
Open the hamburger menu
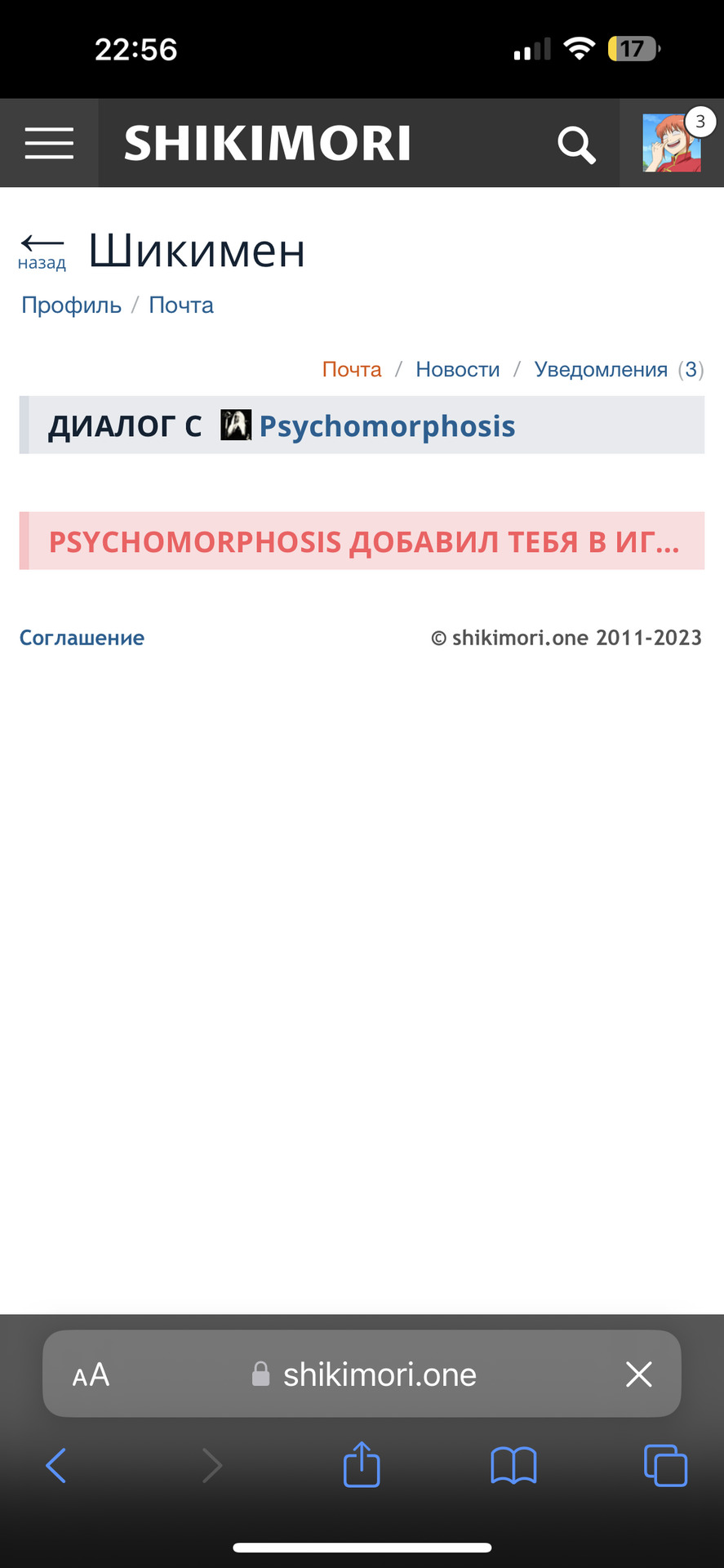[49, 144]
